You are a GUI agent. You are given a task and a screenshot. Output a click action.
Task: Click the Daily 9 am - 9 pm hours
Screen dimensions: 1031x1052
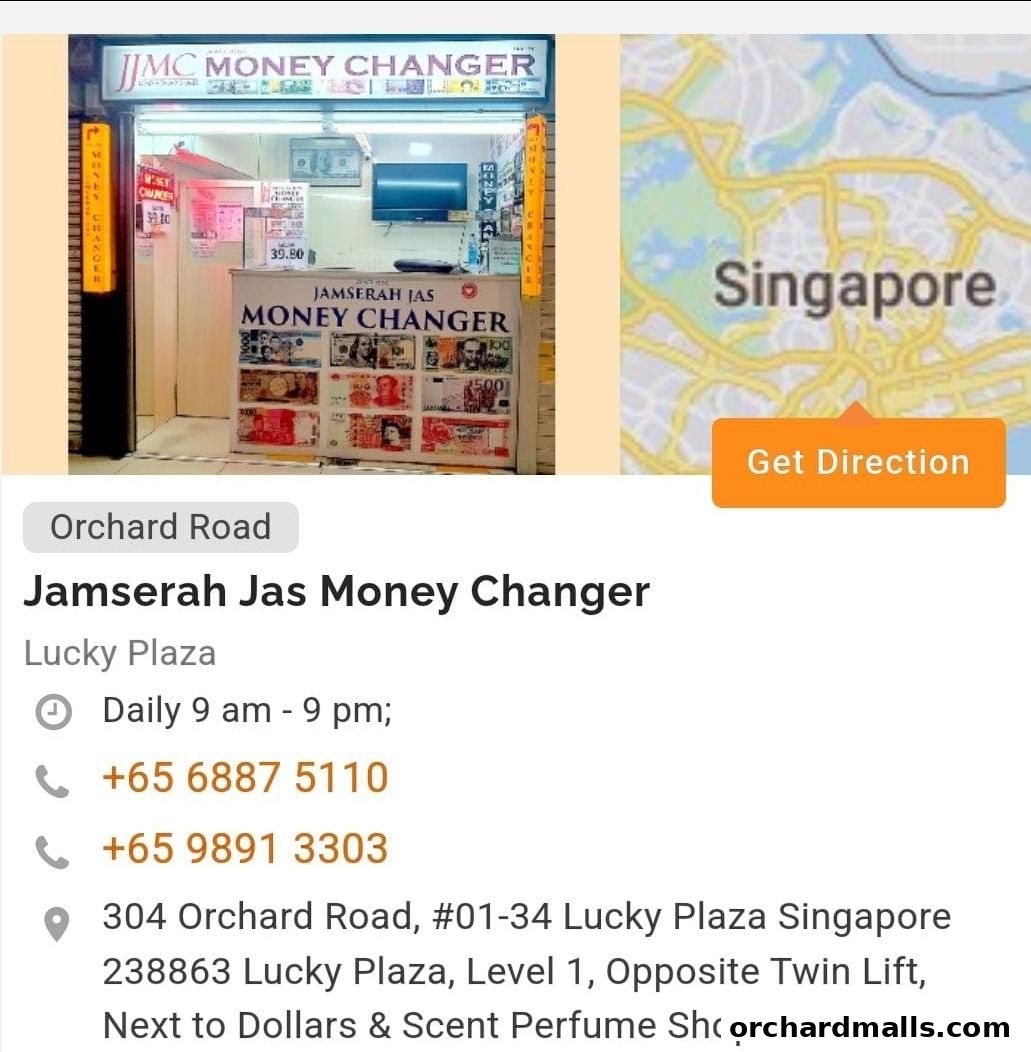(245, 710)
